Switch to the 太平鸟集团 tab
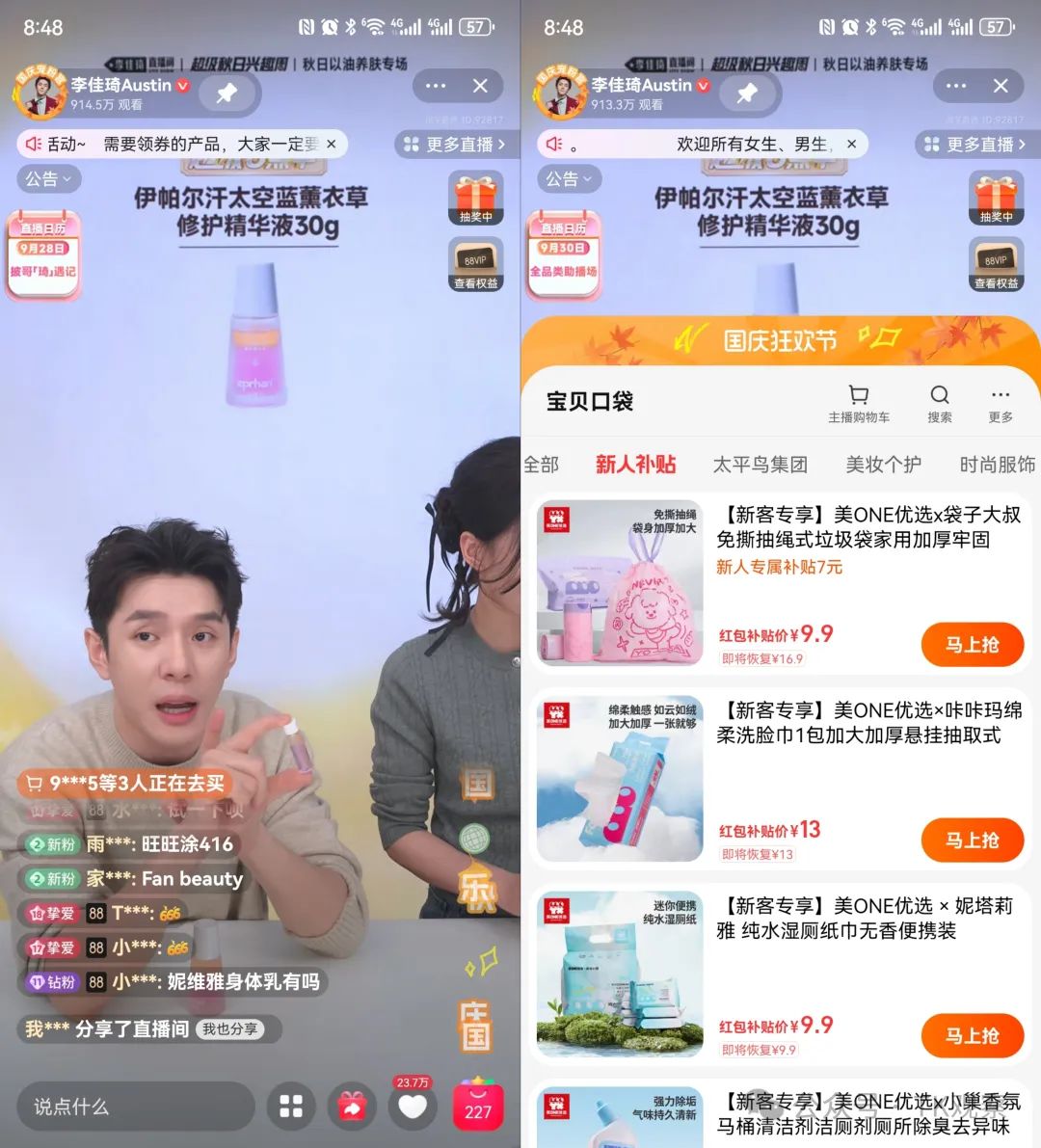The height and width of the screenshot is (1148, 1041). (x=760, y=465)
